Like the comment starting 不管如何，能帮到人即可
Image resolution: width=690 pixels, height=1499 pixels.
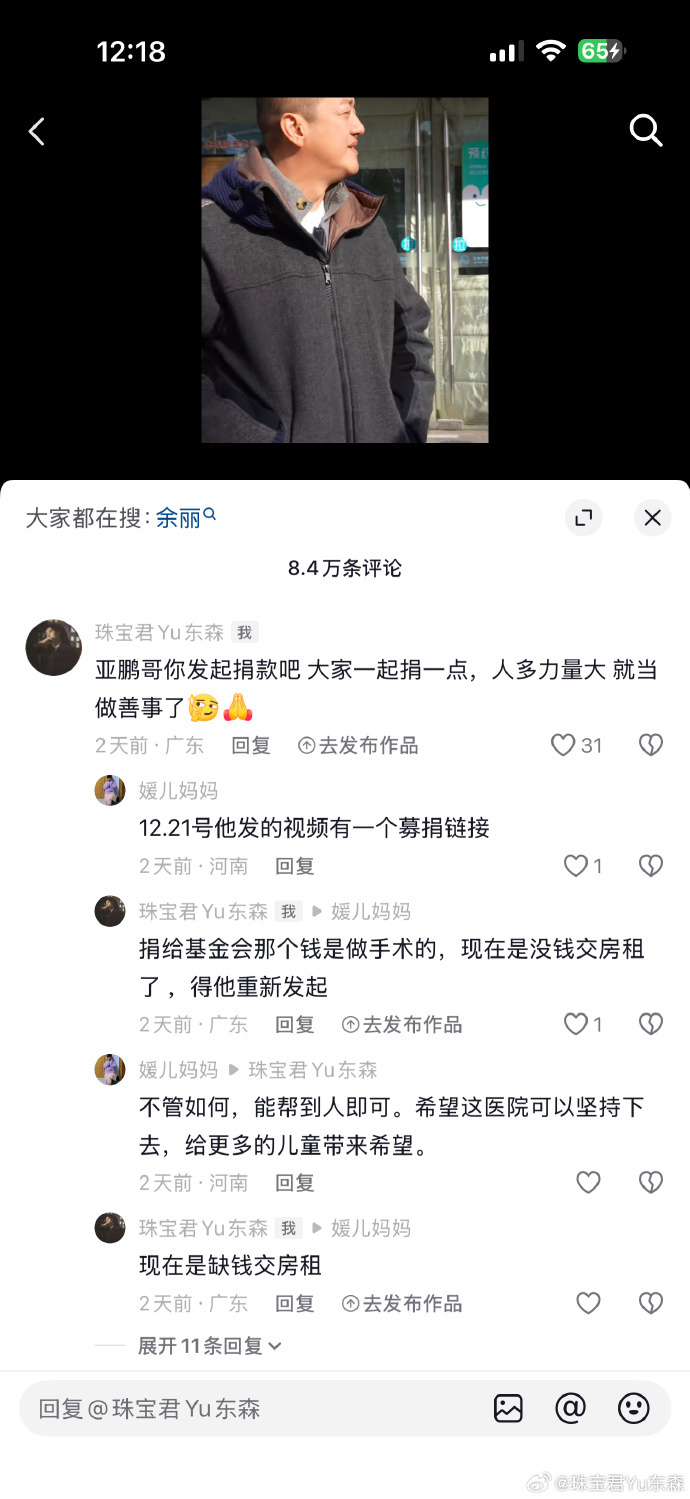point(588,1183)
